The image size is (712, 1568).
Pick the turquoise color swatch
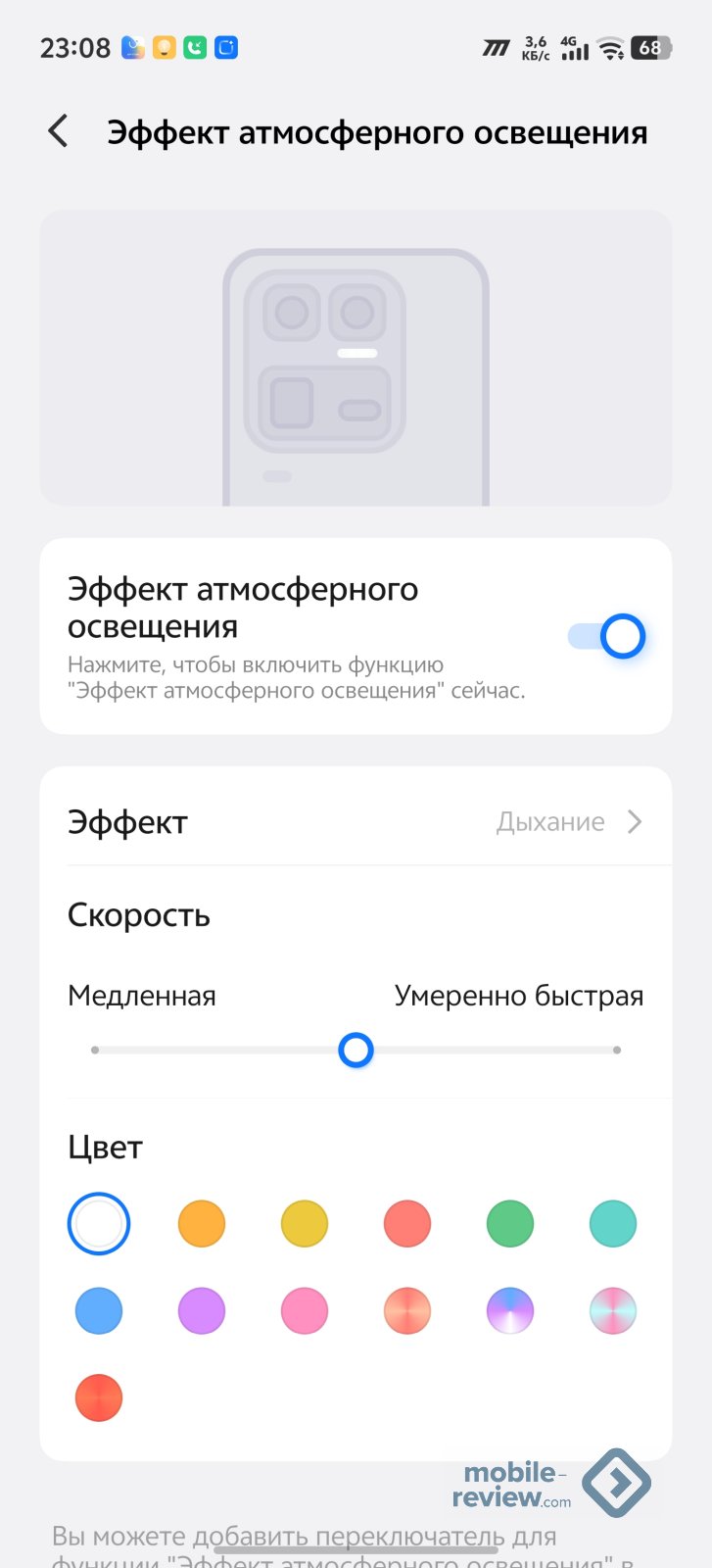(613, 1223)
